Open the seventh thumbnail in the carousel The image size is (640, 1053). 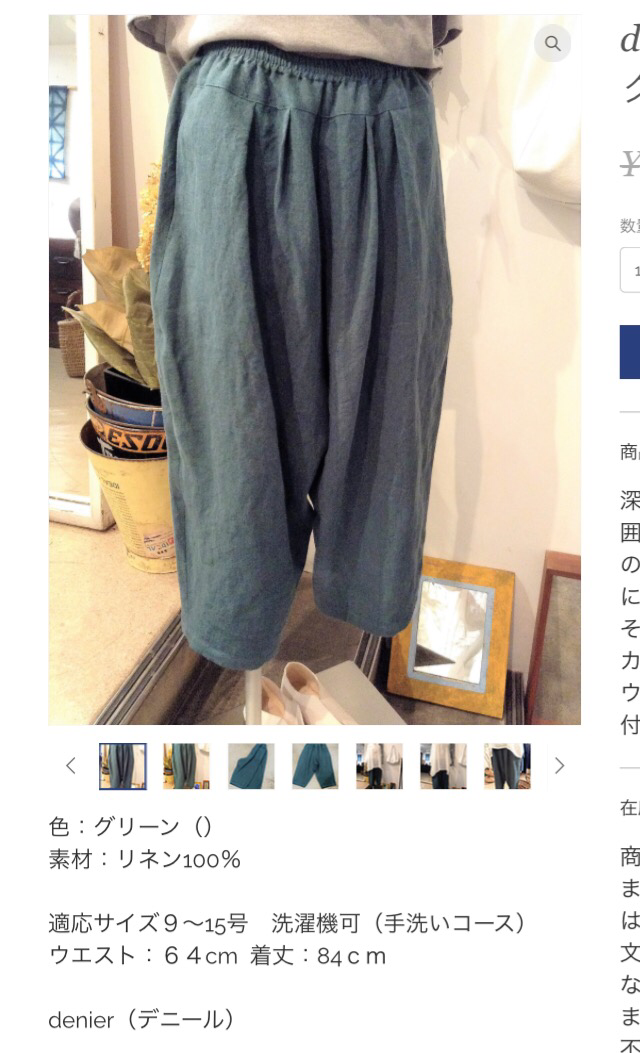click(x=507, y=766)
